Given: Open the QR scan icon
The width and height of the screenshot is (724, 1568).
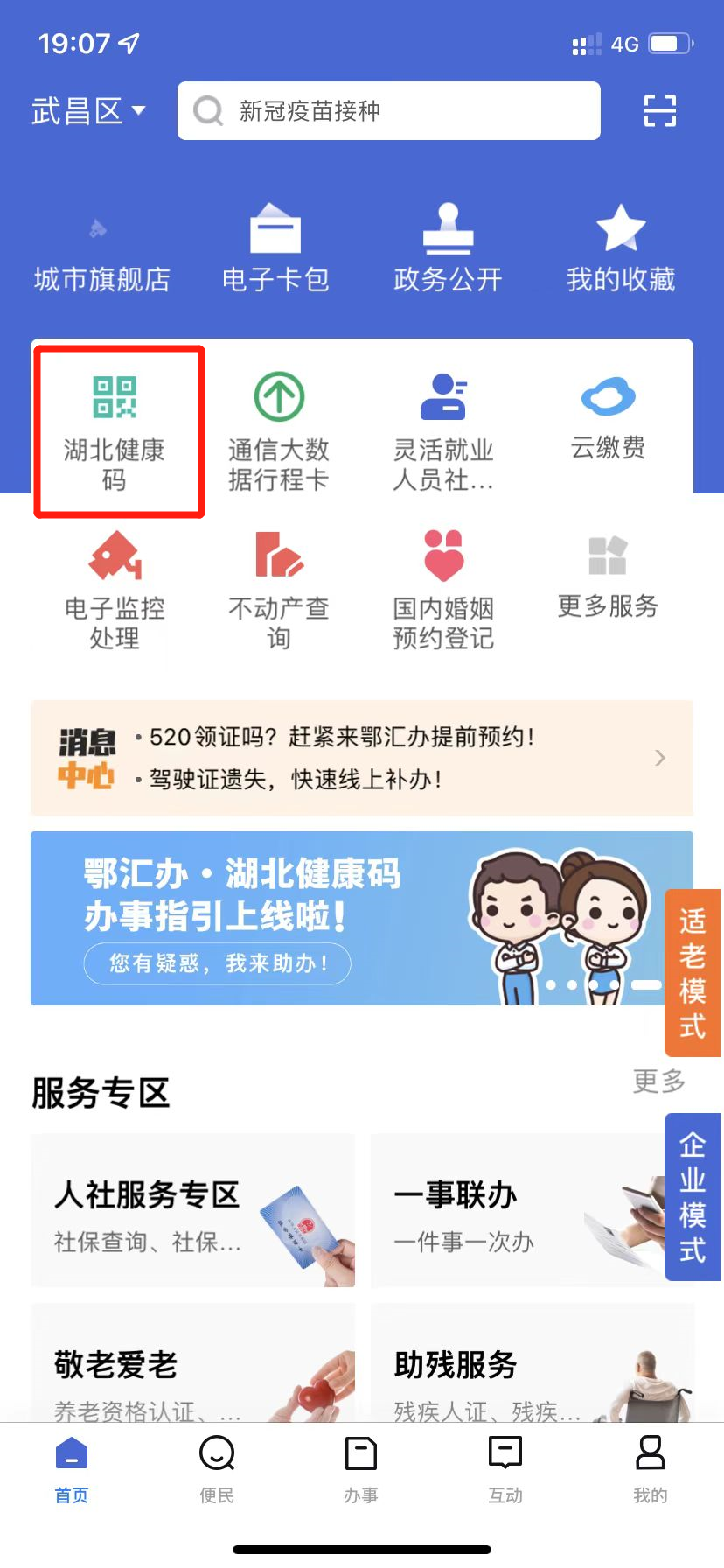Looking at the screenshot, I should [659, 111].
